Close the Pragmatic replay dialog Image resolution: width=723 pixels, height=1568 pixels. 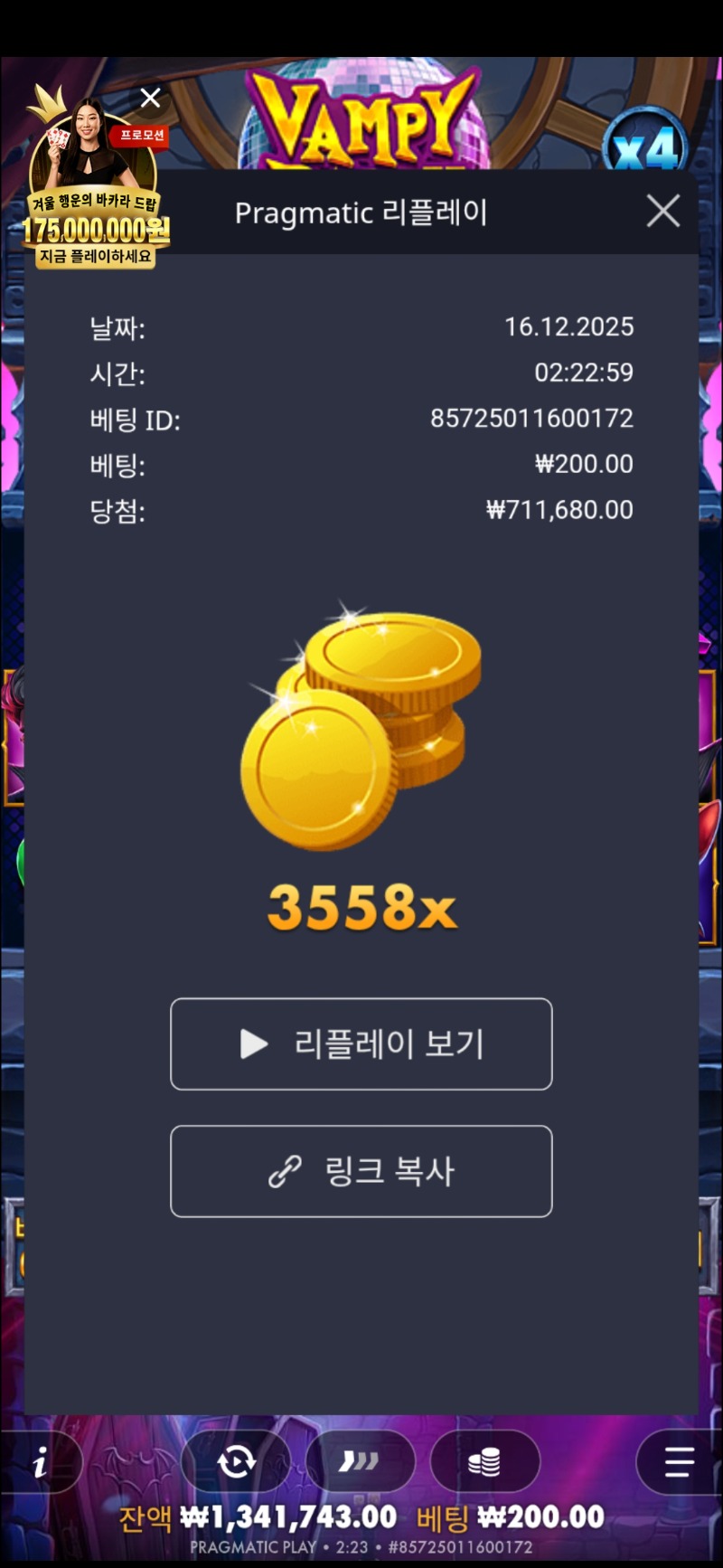point(662,212)
